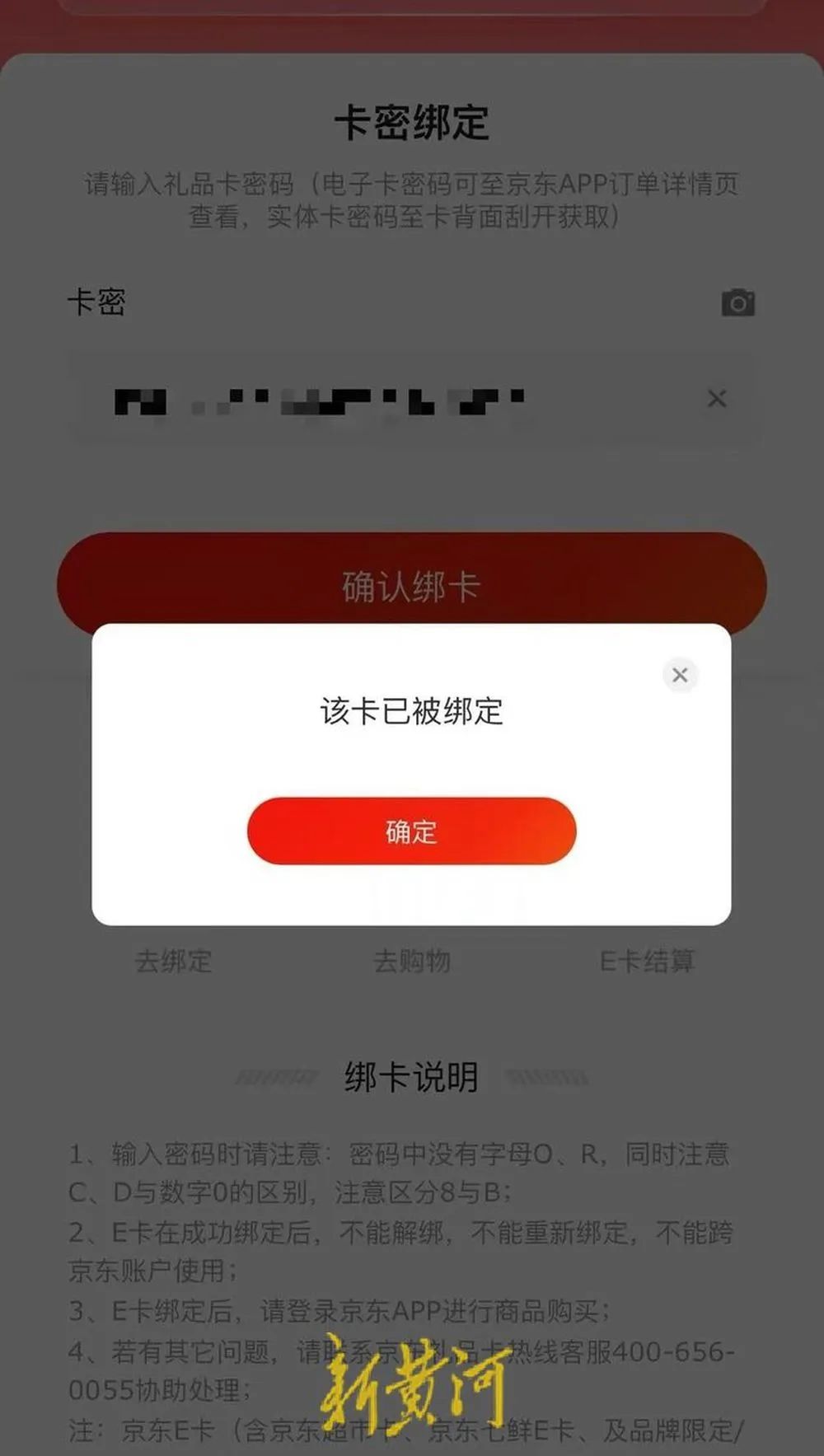Close the 该卡已被绑定 dialog
824x1456 pixels.
click(x=680, y=675)
